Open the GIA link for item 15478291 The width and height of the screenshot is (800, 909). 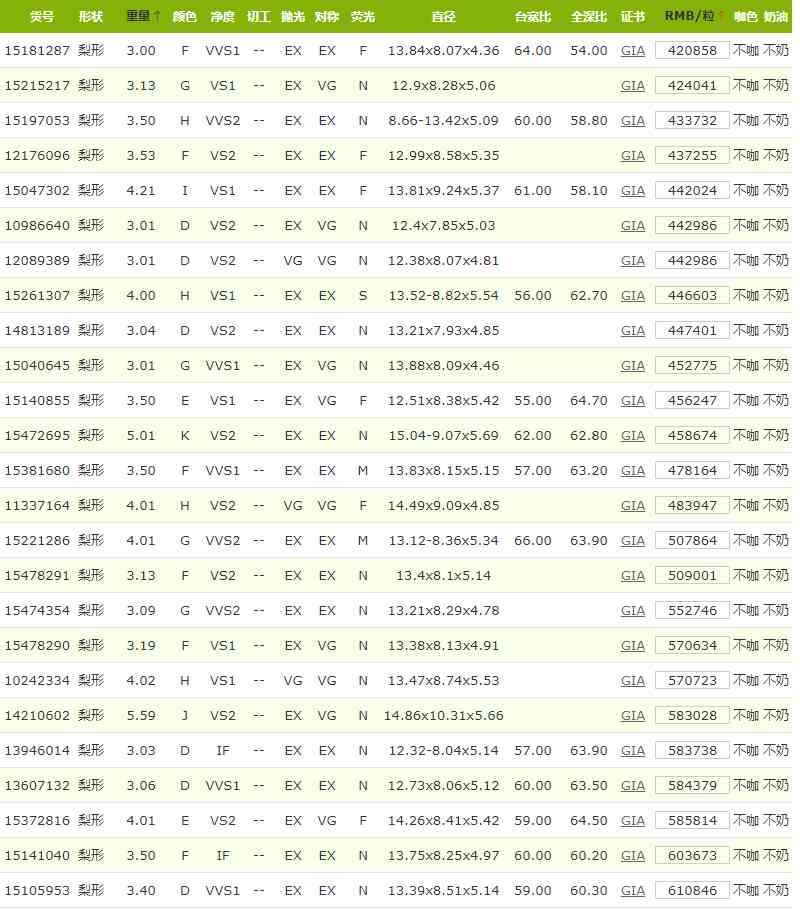point(632,575)
